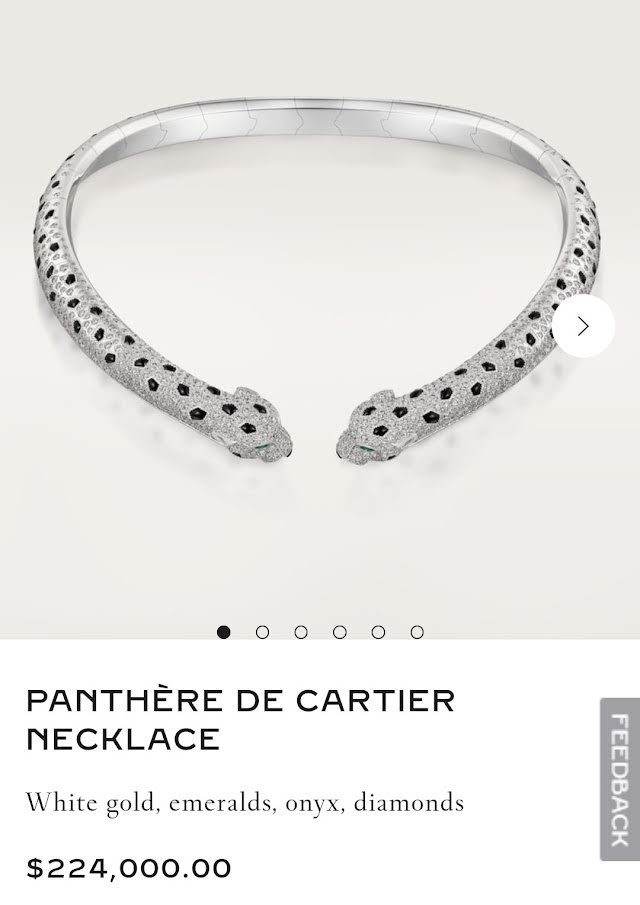
Task: Jump to the second image dot
Action: [262, 632]
